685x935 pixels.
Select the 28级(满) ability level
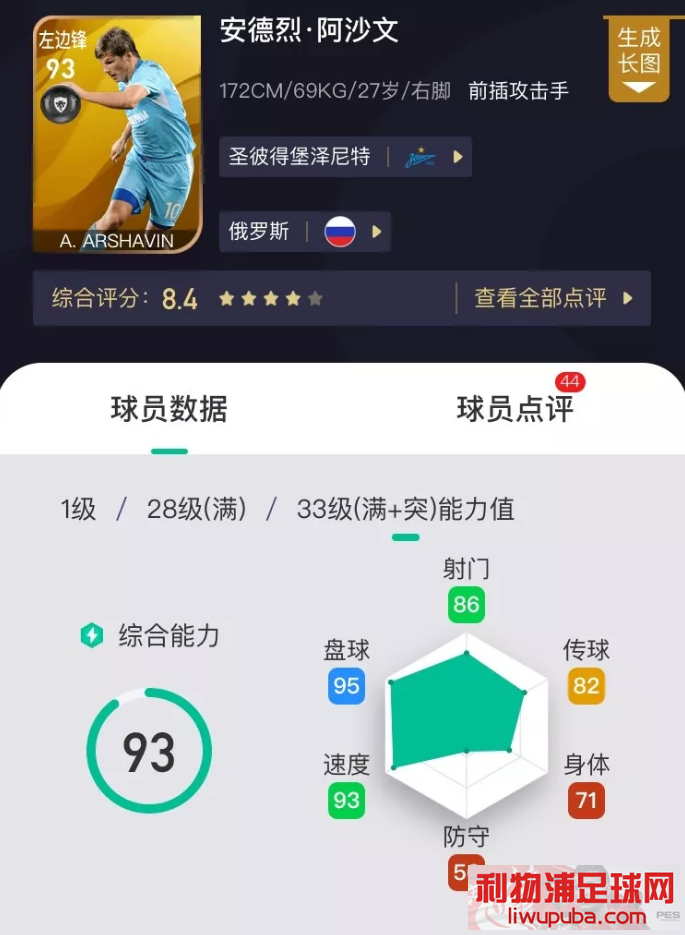point(196,509)
